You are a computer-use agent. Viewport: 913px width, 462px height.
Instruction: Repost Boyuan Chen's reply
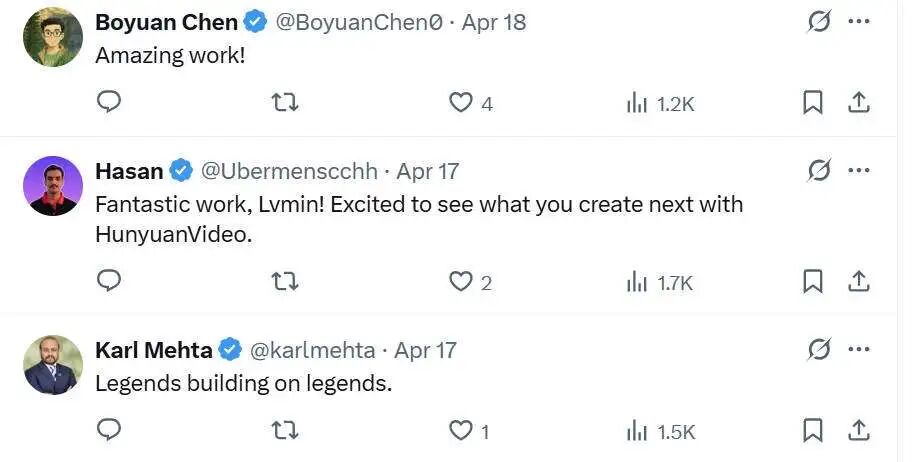click(285, 102)
